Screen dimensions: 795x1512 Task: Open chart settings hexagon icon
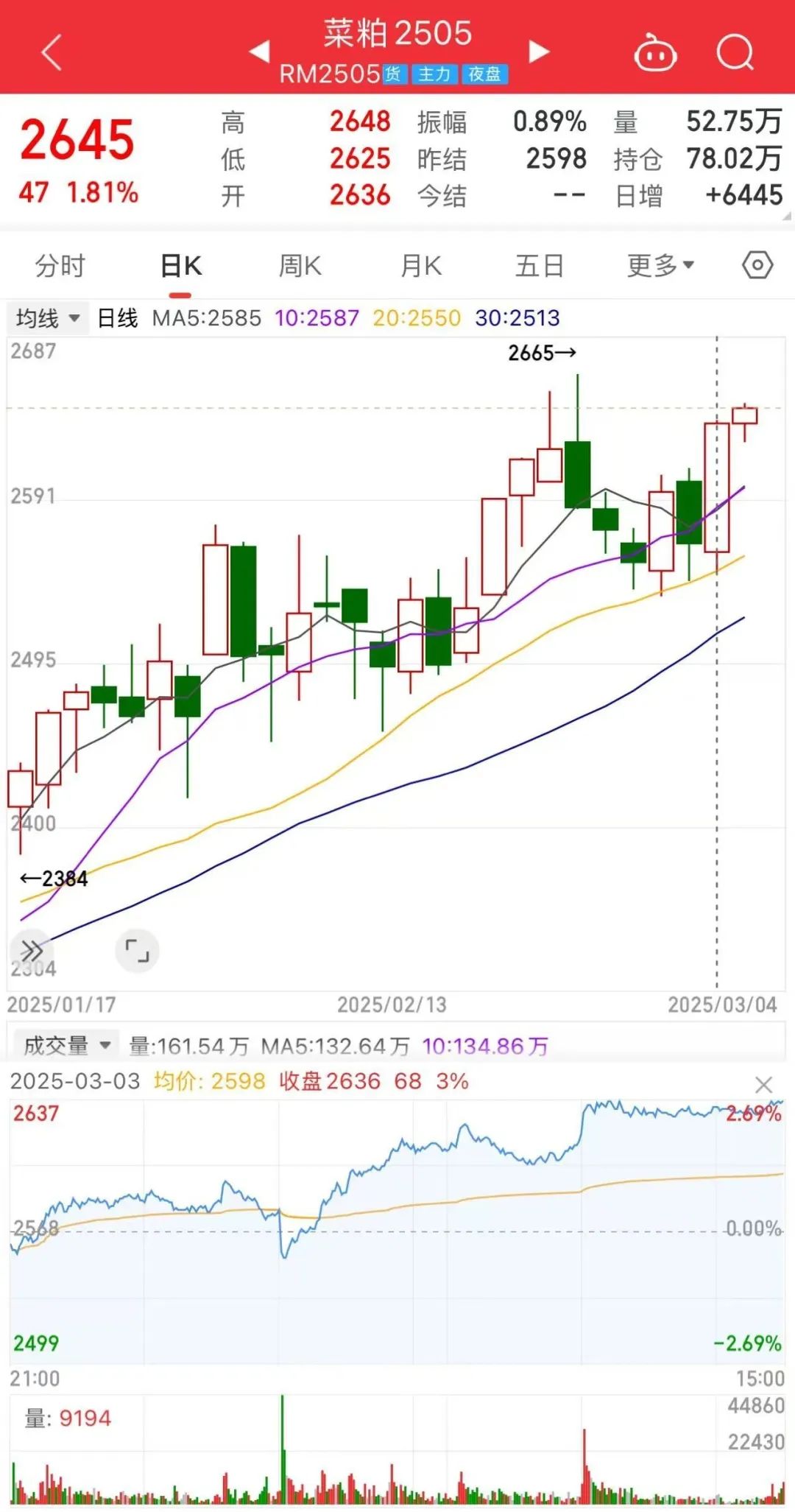[757, 265]
